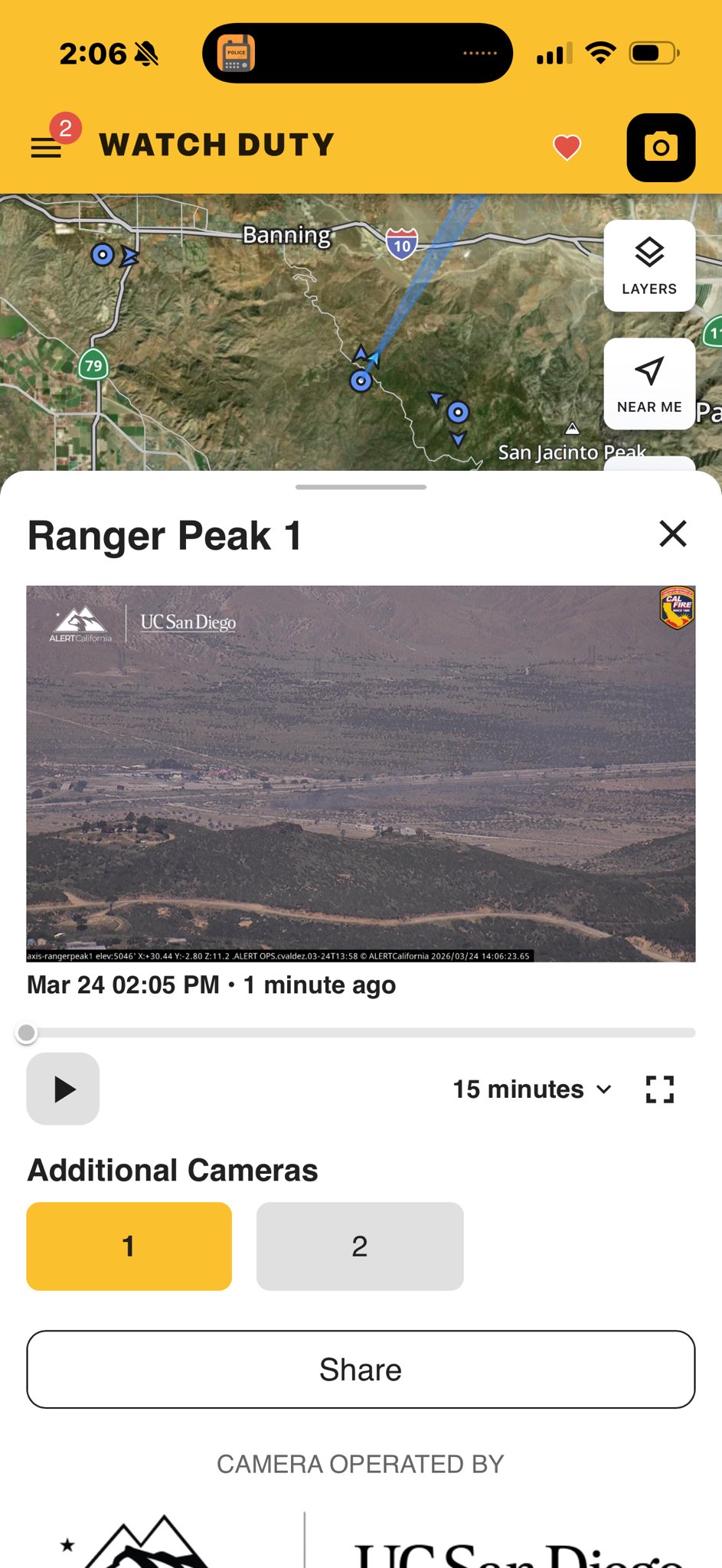Screen dimensions: 722x1568
Task: Open the Ranger Peak camera image
Action: point(361,773)
